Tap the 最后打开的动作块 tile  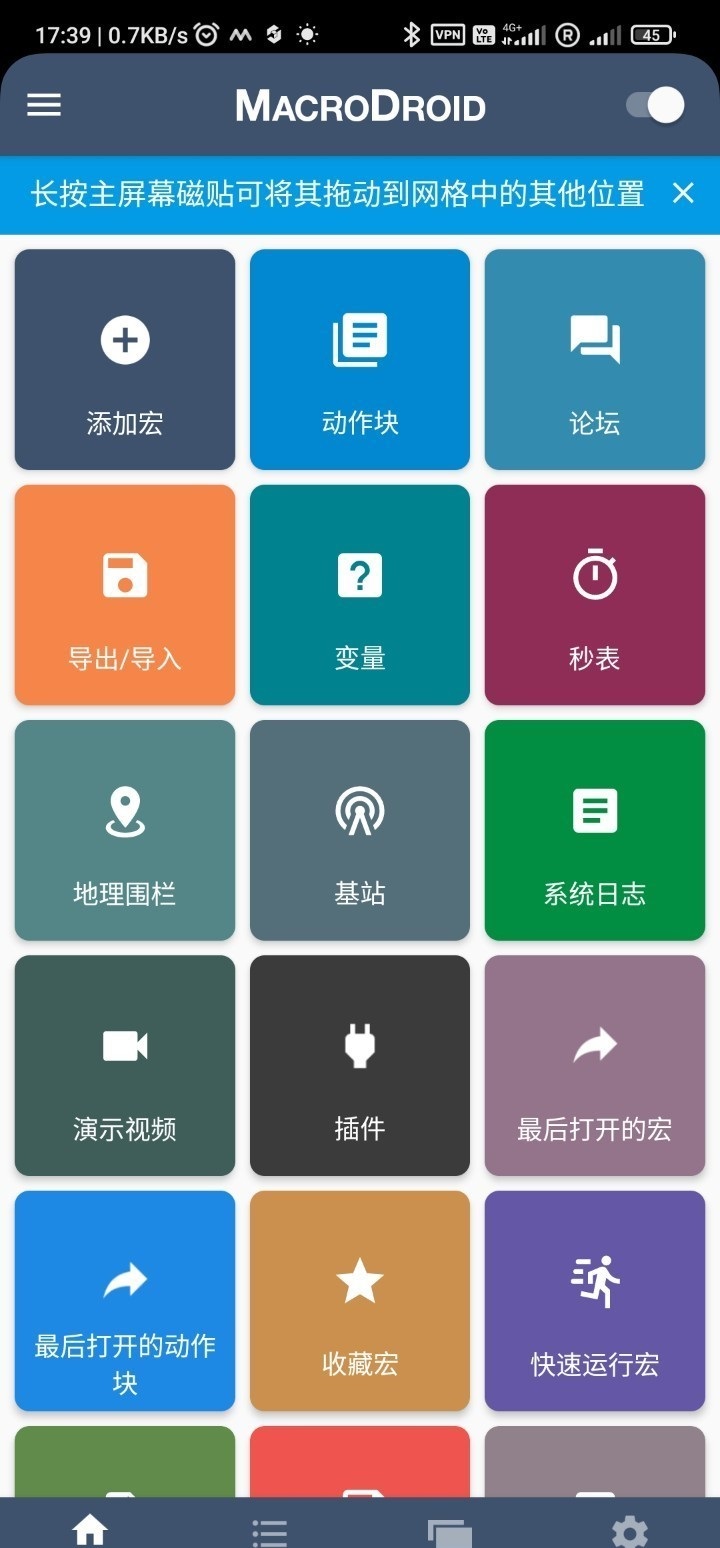tap(125, 1300)
